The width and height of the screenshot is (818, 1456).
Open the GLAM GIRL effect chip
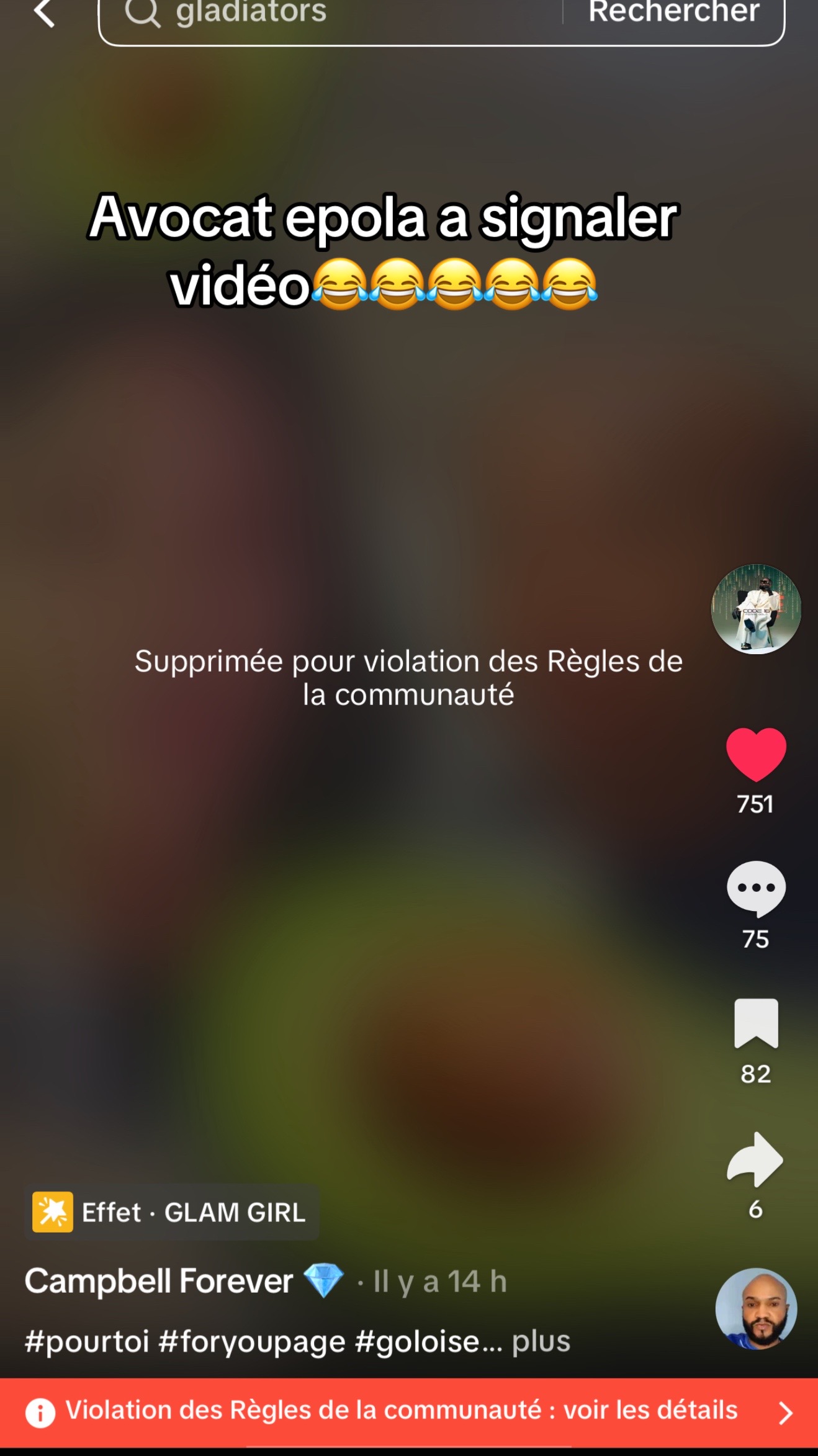(172, 1211)
